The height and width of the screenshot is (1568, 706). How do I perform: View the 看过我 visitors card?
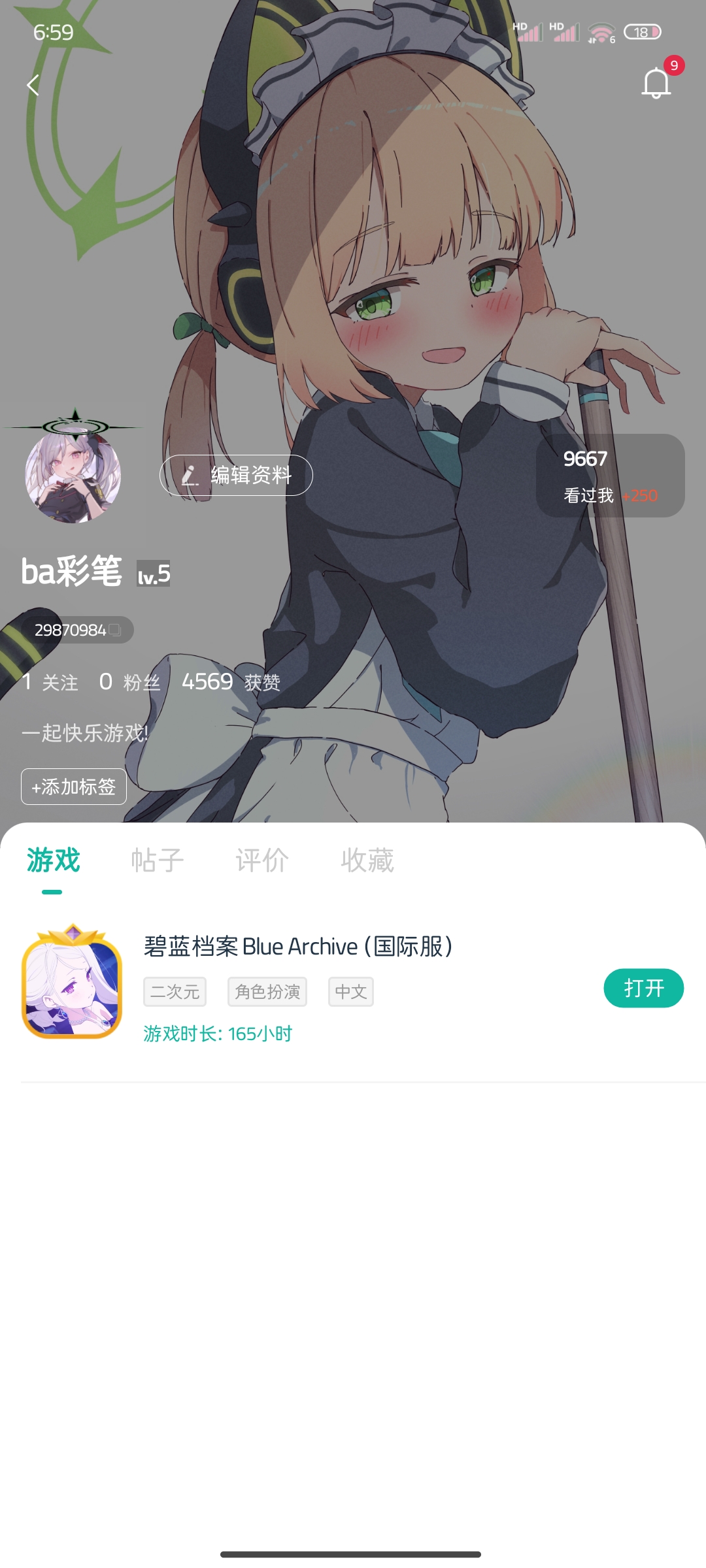[610, 476]
